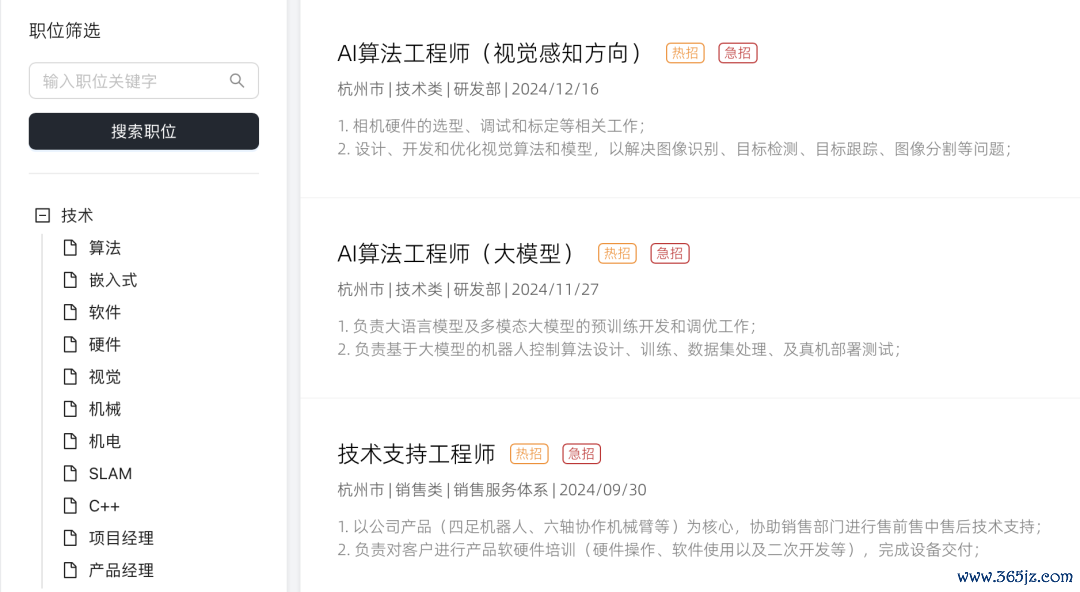Screen dimensions: 1080x592
Task: Collapse the 技术 category tree
Action: coord(42,215)
